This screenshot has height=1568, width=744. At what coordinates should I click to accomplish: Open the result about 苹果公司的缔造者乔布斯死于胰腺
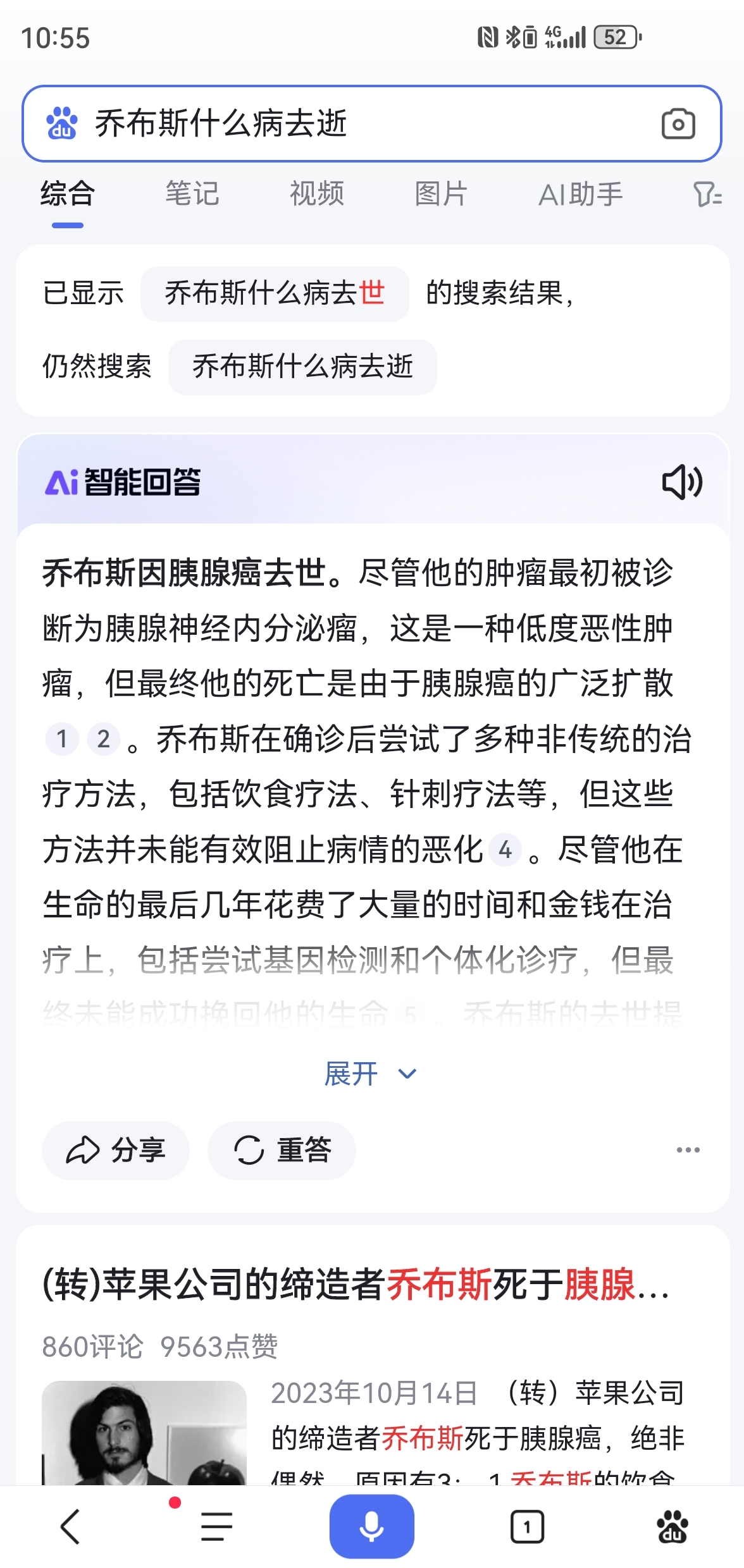click(x=354, y=1285)
